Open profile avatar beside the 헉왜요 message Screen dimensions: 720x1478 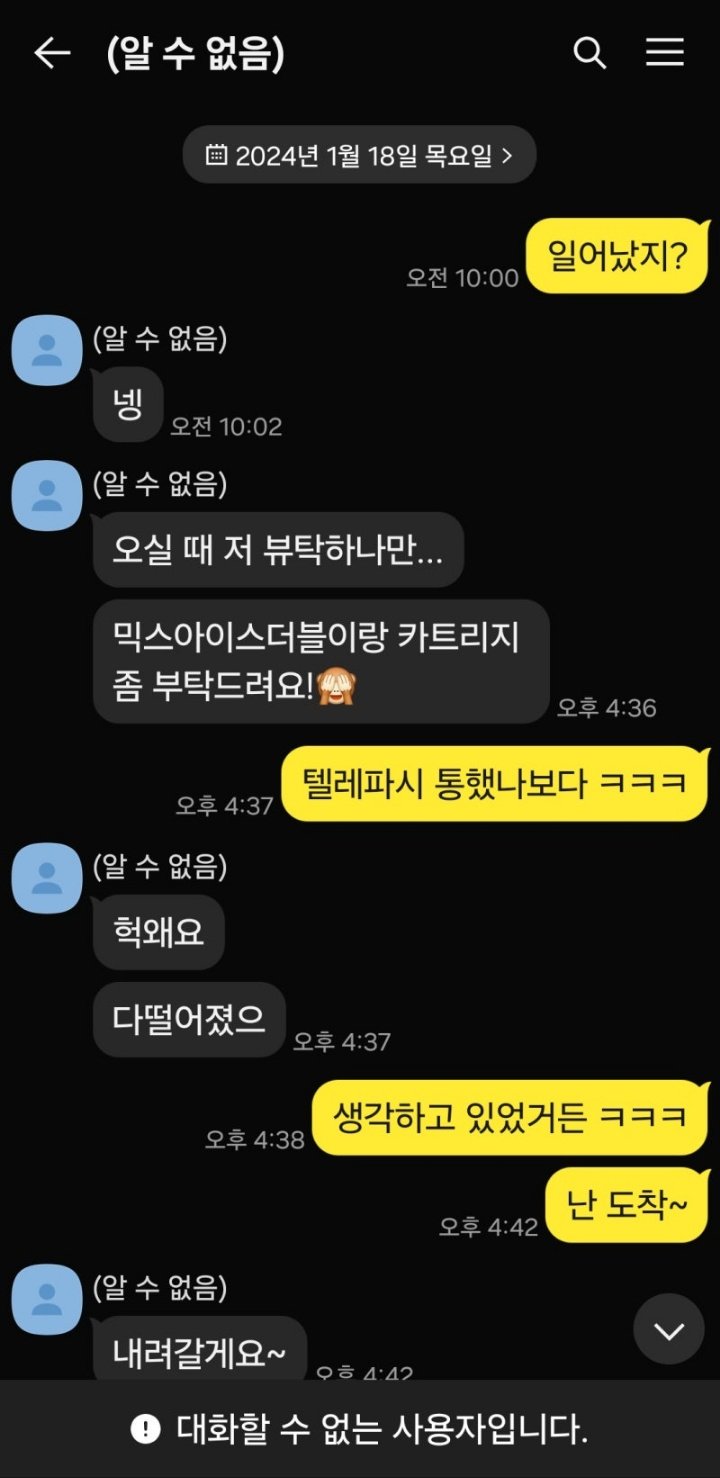(x=46, y=878)
